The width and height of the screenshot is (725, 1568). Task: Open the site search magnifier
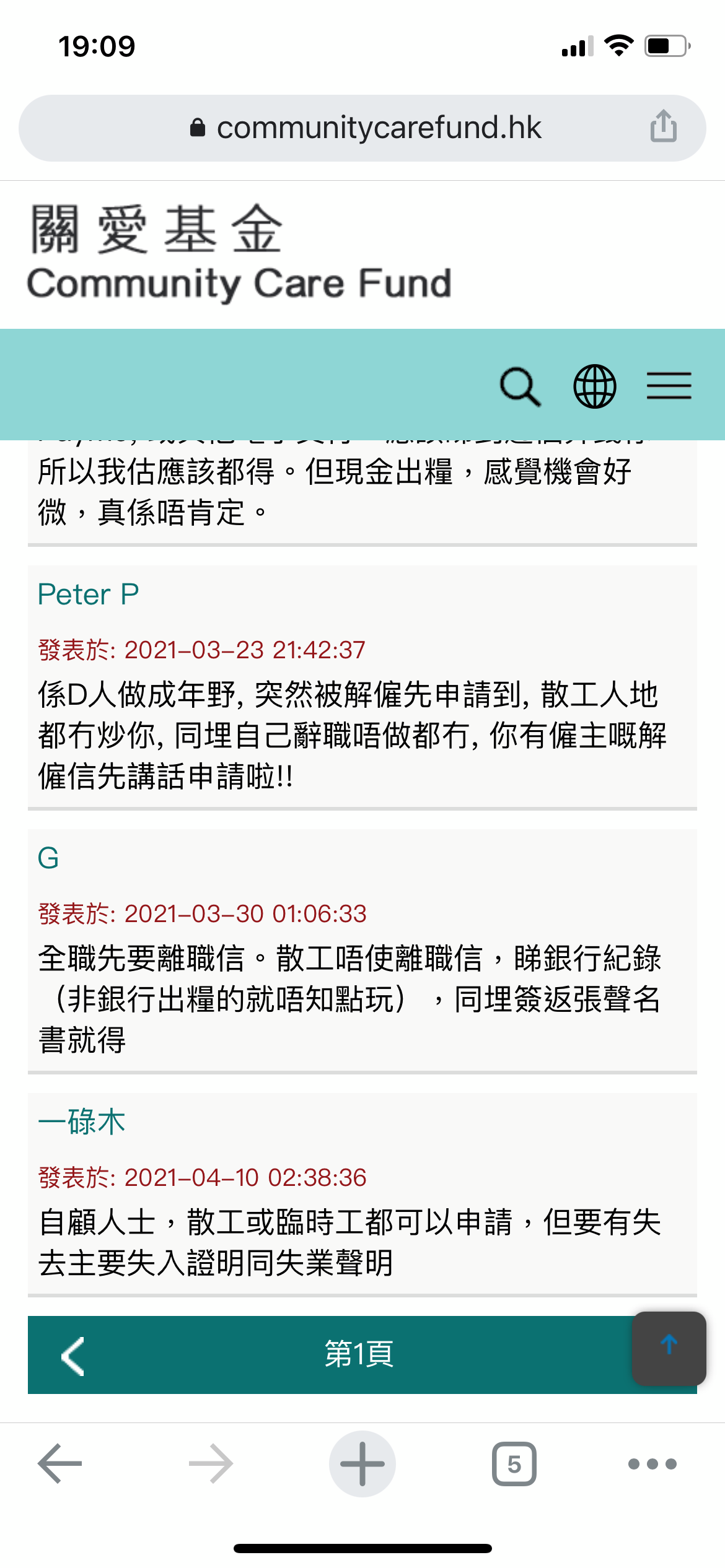point(520,386)
